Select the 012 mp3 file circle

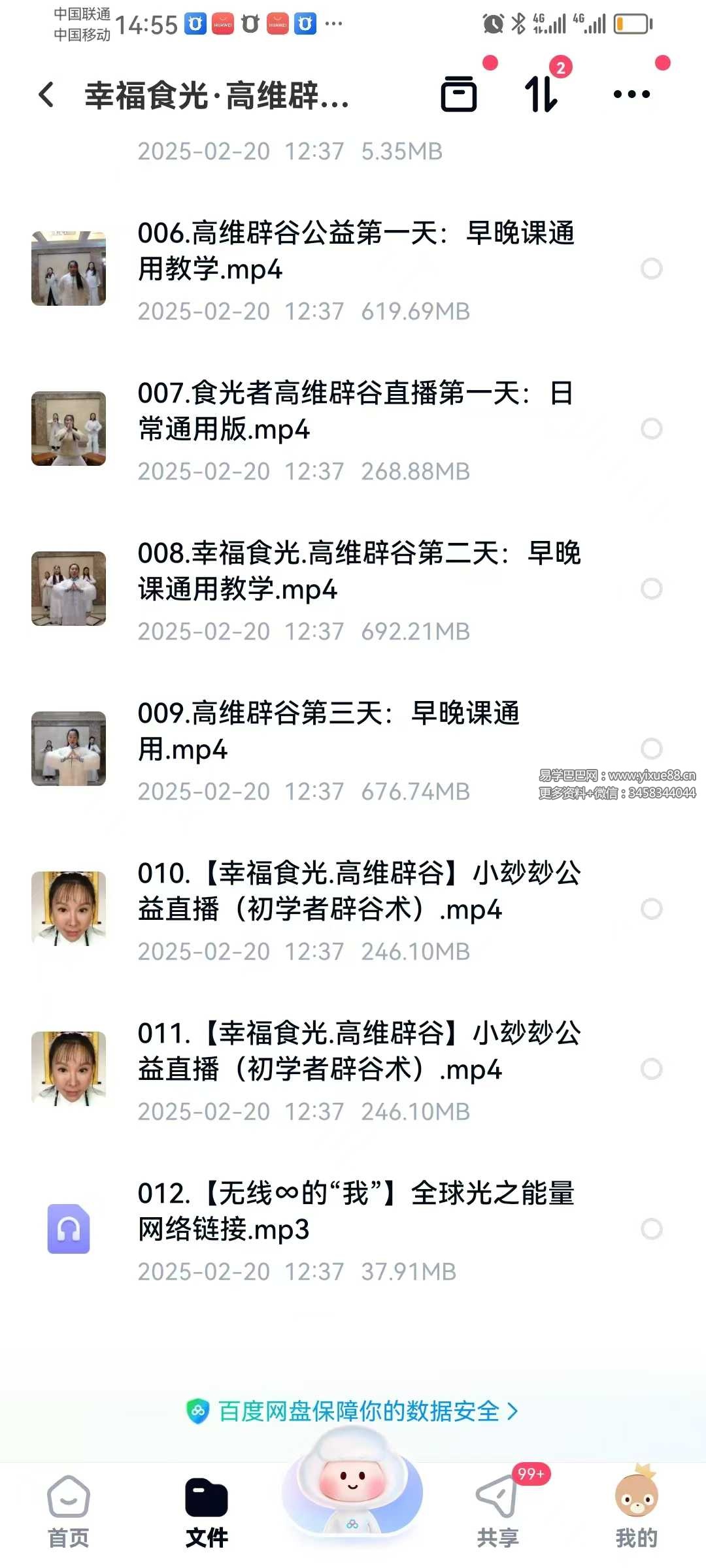point(652,1229)
